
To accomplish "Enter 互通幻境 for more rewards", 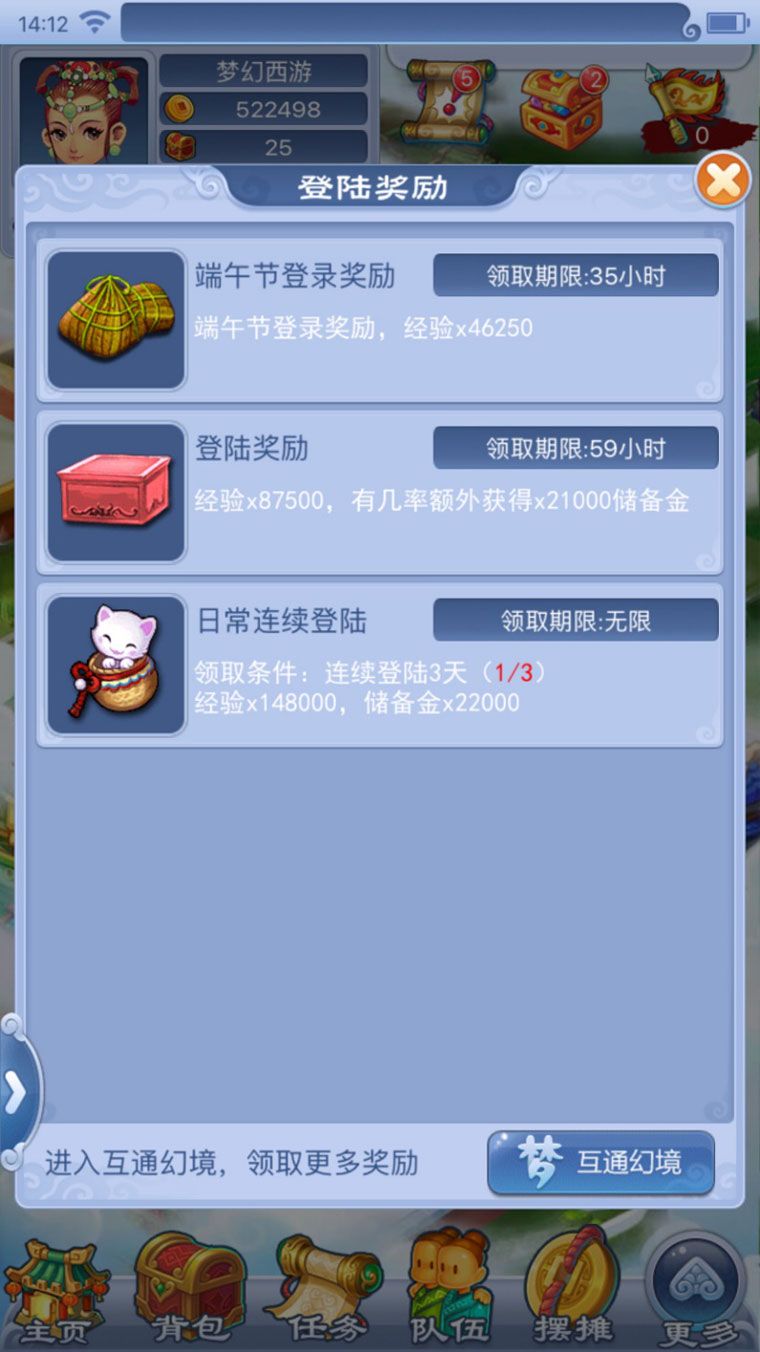I will pos(601,1162).
